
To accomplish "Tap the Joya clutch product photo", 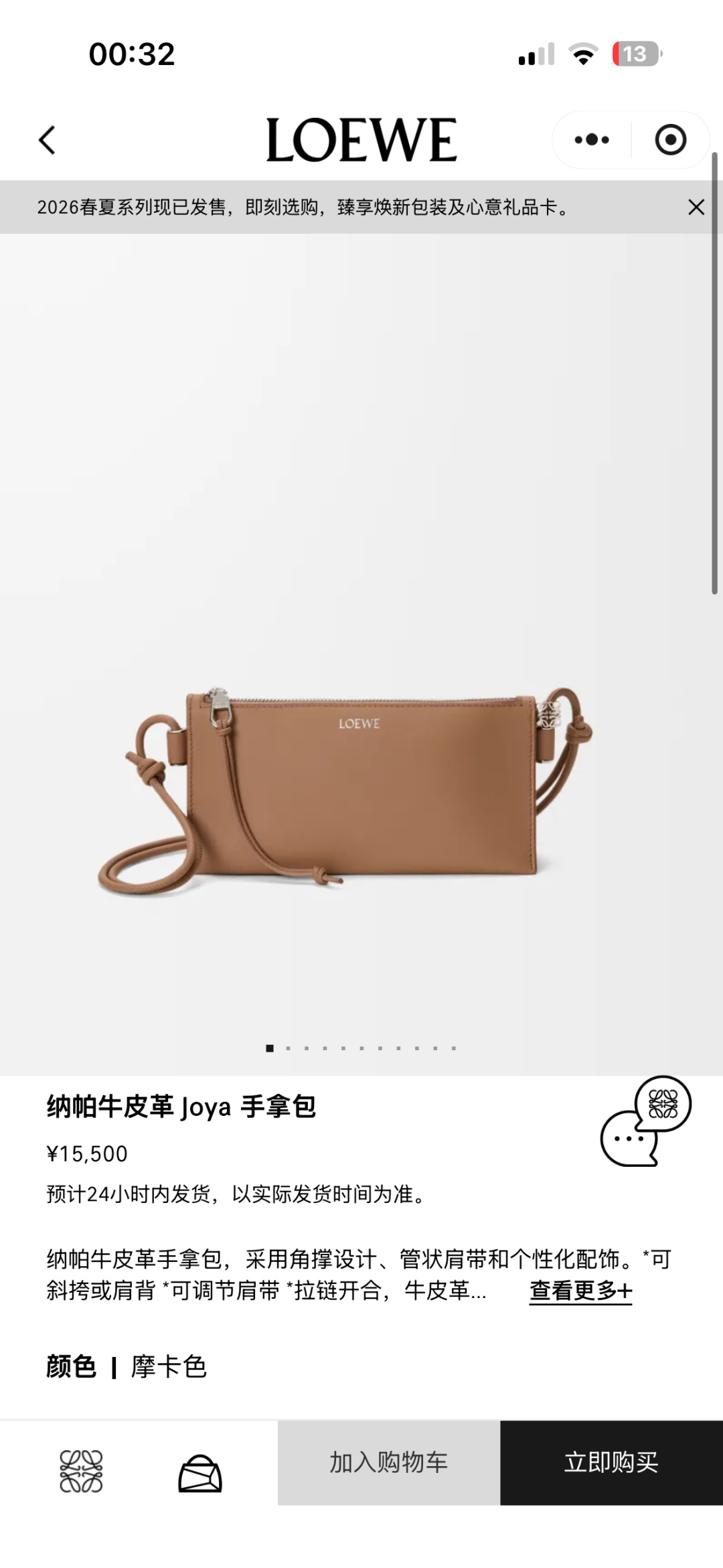I will pyautogui.click(x=361, y=784).
